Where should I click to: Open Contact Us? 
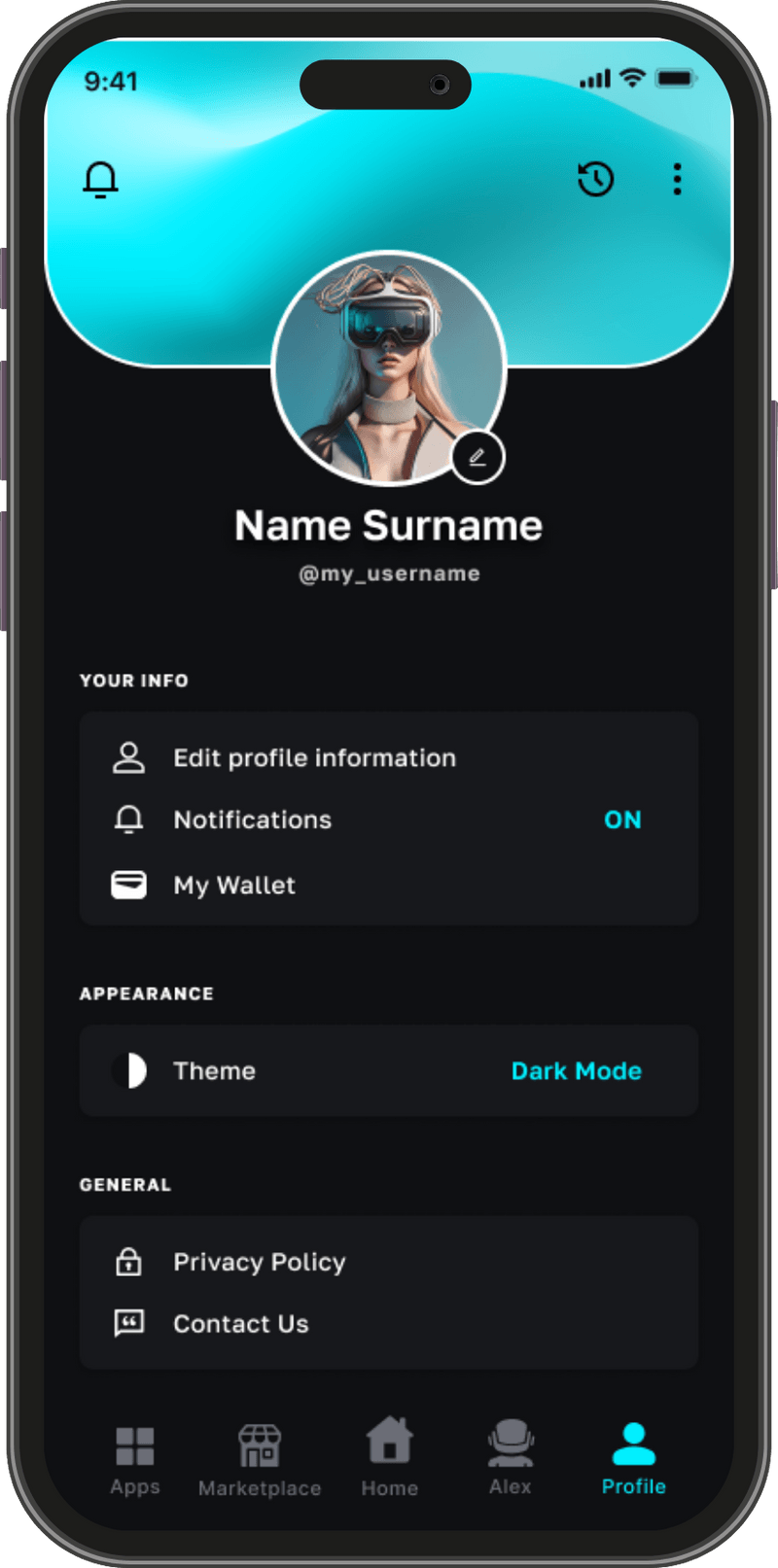click(241, 1324)
